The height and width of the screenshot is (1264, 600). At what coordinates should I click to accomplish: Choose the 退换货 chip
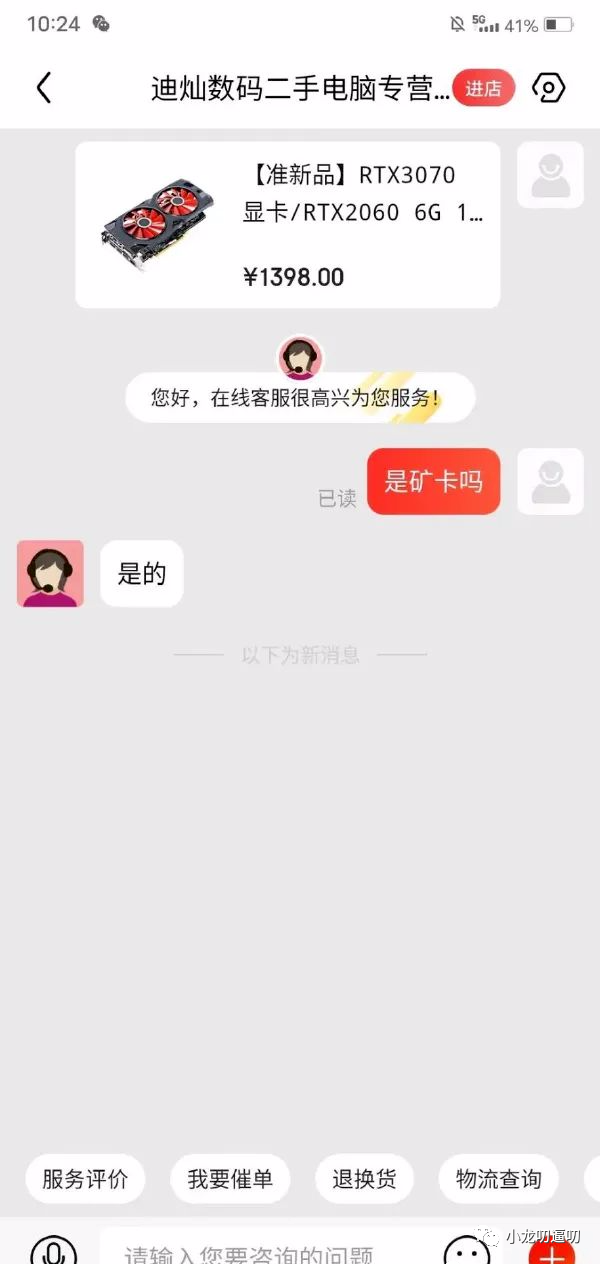coord(364,1179)
